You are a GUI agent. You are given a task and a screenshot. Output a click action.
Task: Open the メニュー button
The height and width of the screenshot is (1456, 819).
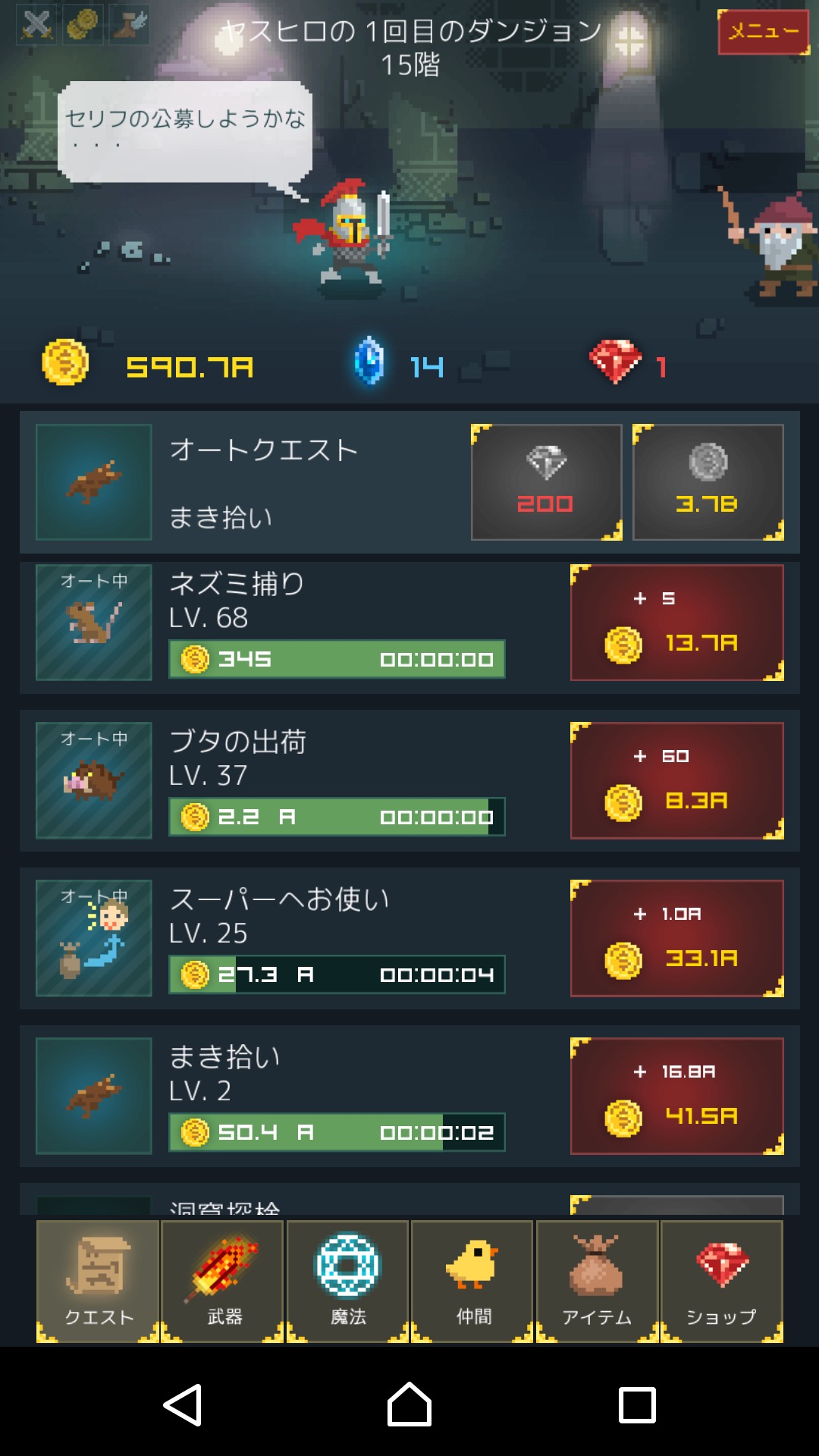[763, 32]
